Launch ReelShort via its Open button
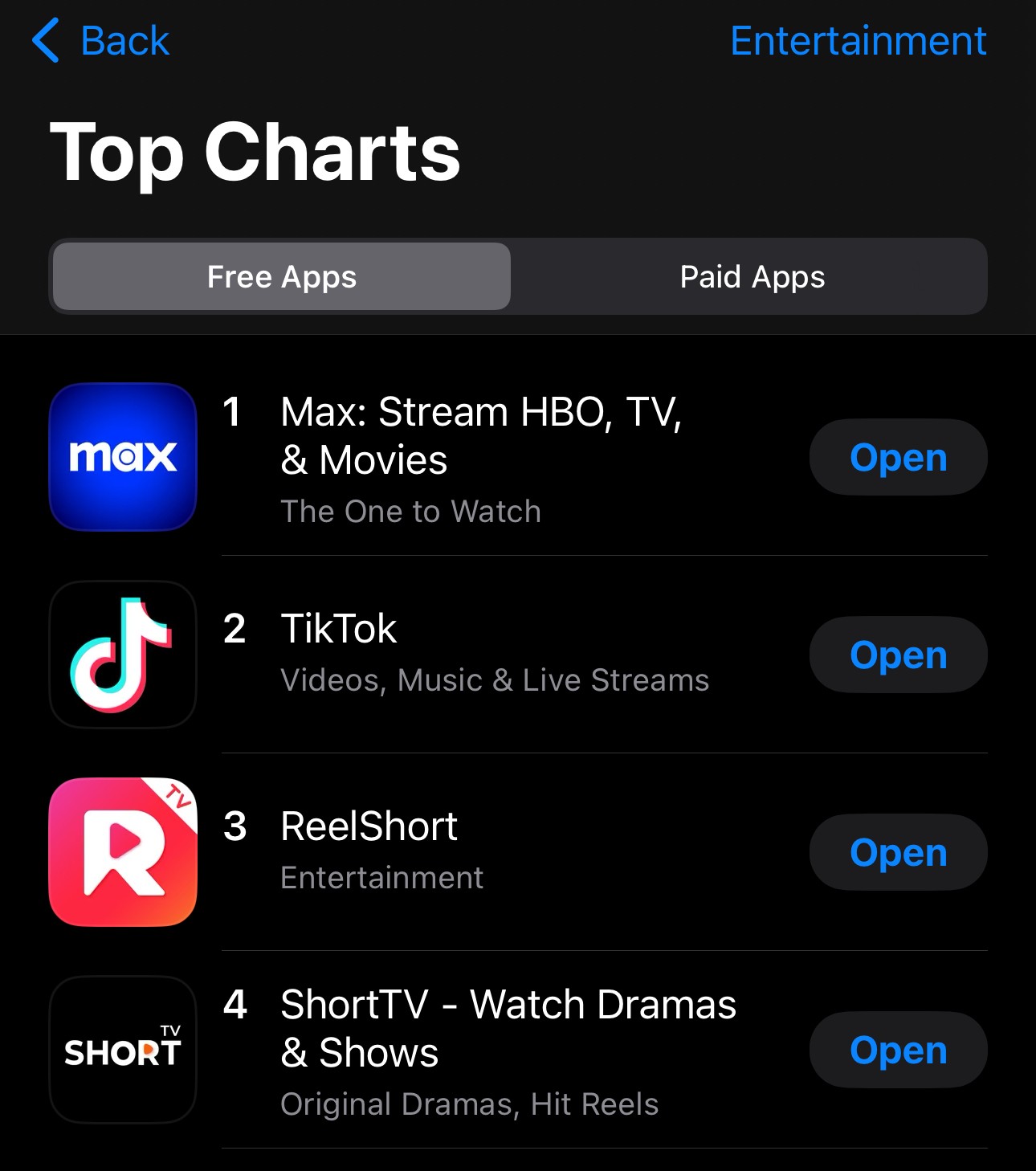The image size is (1036, 1171). pos(898,852)
